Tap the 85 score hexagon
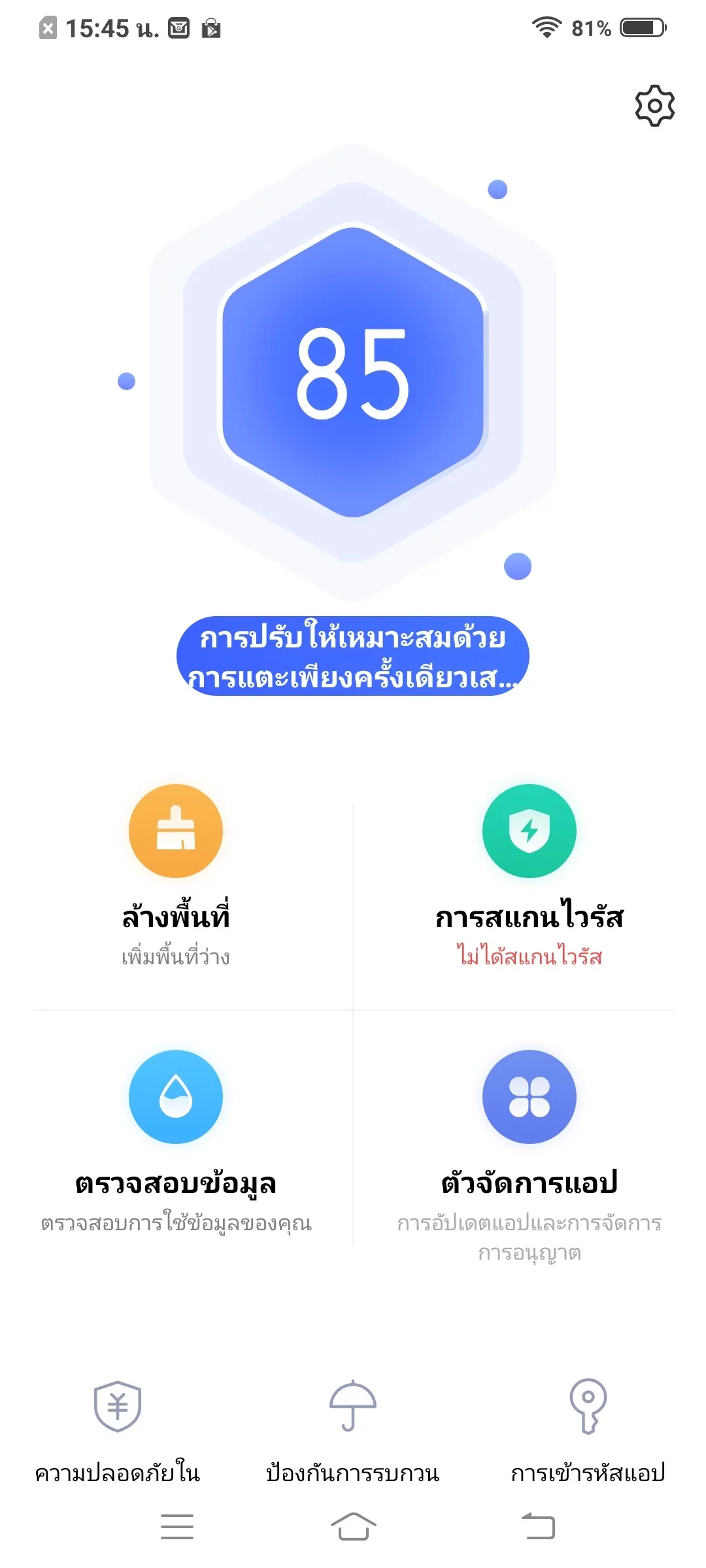706x1568 pixels. pyautogui.click(x=353, y=372)
